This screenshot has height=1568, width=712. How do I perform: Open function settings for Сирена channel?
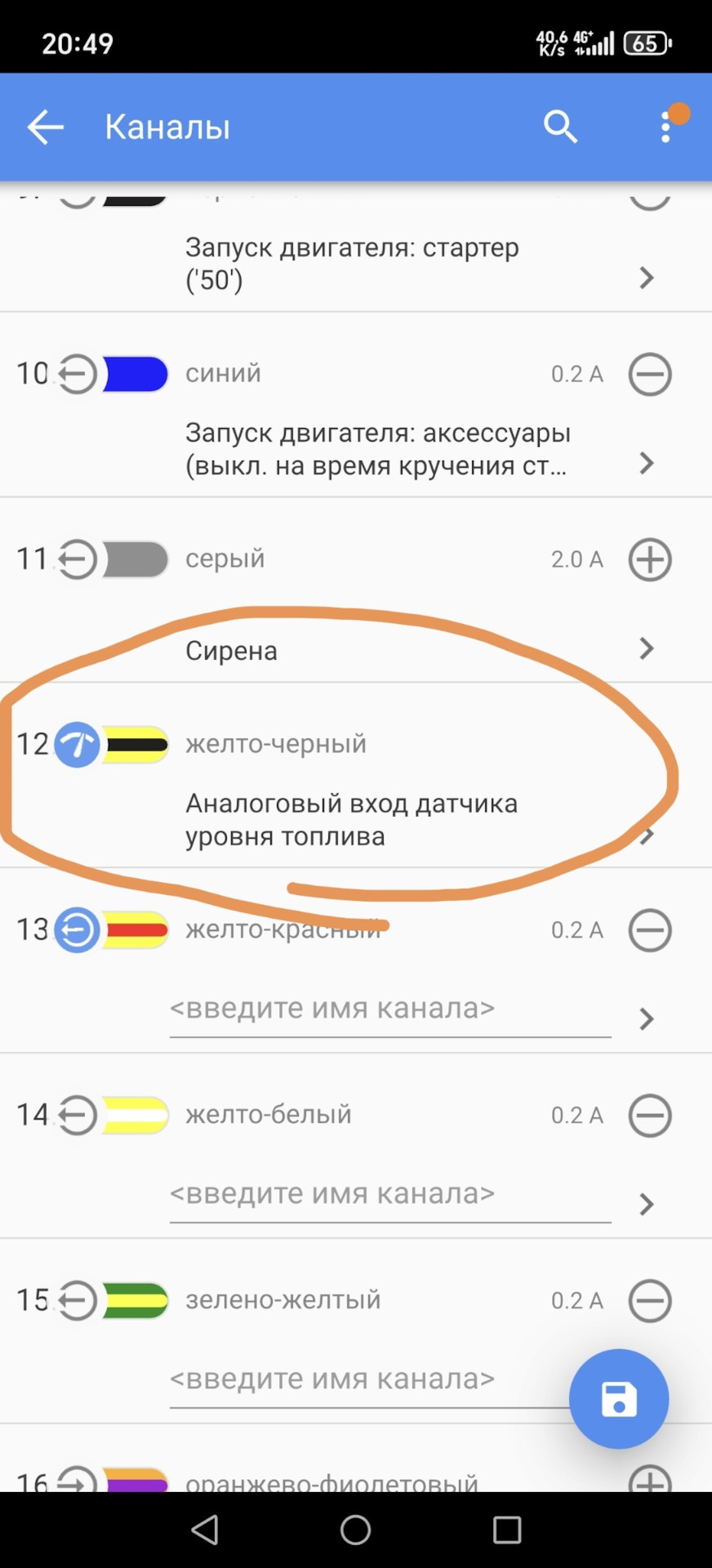(x=646, y=649)
